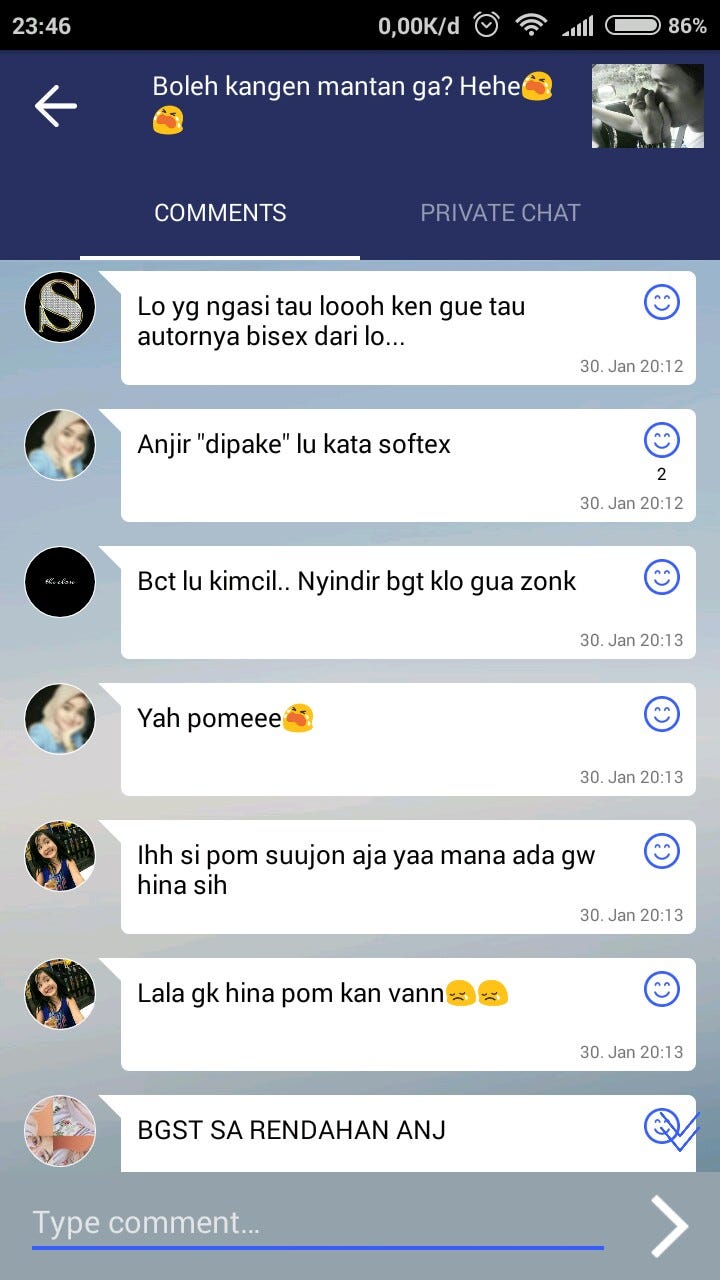
Task: Send the comment with the arrow
Action: [669, 1225]
